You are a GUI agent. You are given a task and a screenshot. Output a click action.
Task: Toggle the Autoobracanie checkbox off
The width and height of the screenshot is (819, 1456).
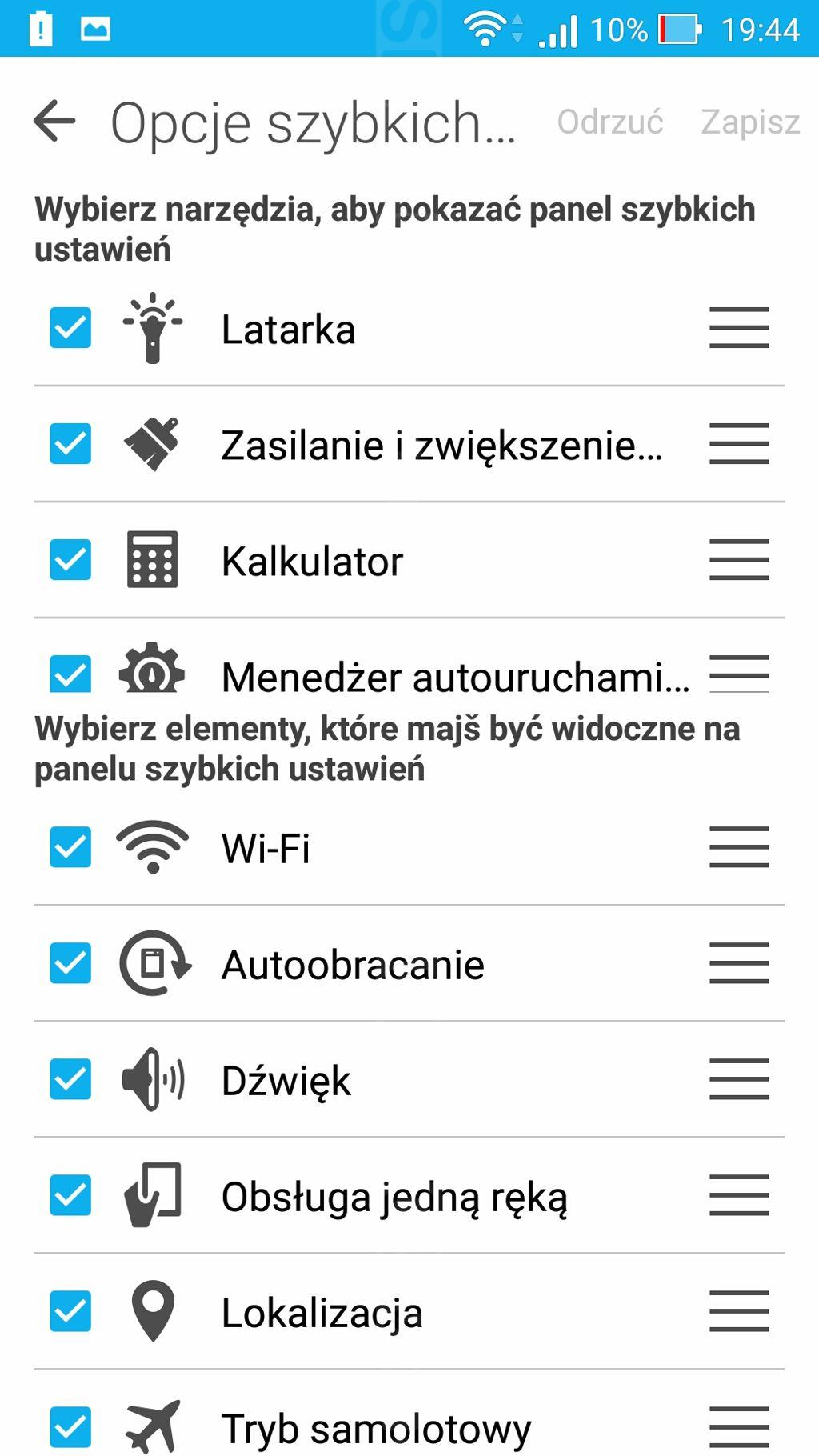click(70, 963)
